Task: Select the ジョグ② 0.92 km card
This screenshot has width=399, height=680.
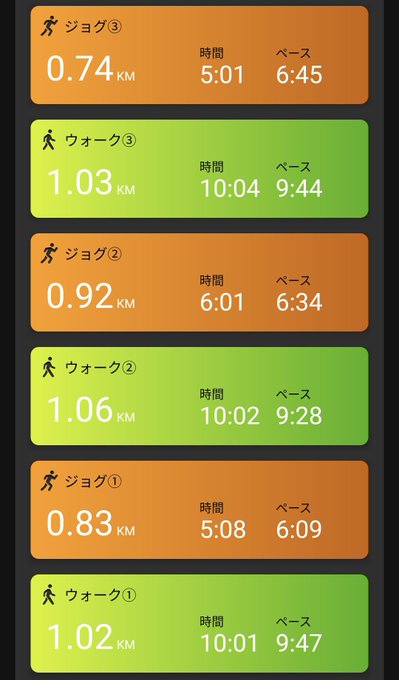Action: tap(200, 282)
